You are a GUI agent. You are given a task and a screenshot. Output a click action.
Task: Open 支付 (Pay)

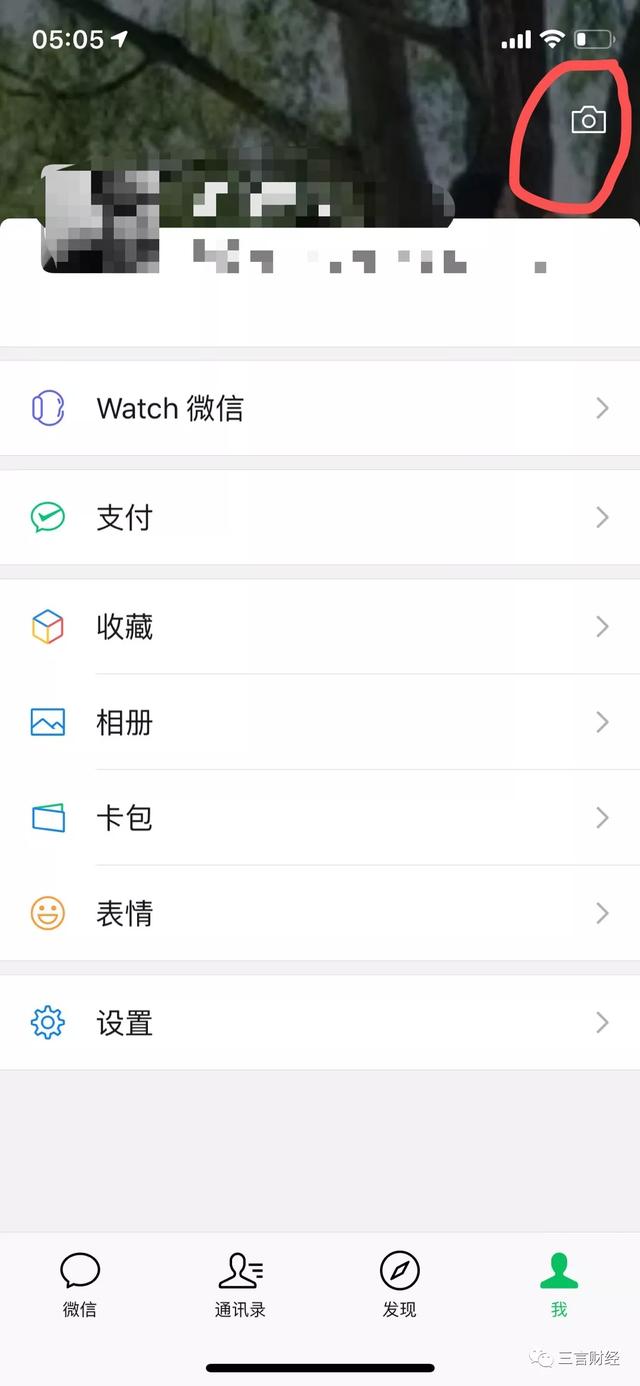(x=320, y=517)
